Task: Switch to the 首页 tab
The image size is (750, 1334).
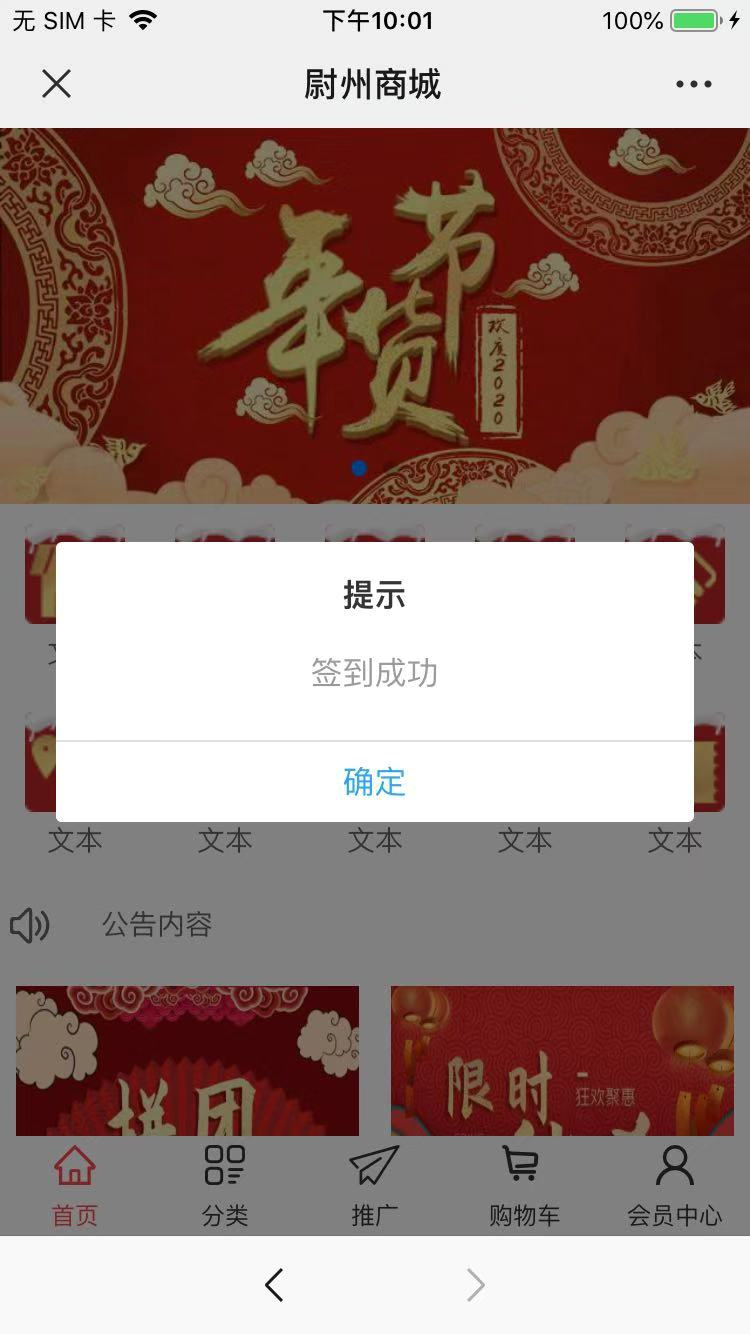Action: (75, 1186)
